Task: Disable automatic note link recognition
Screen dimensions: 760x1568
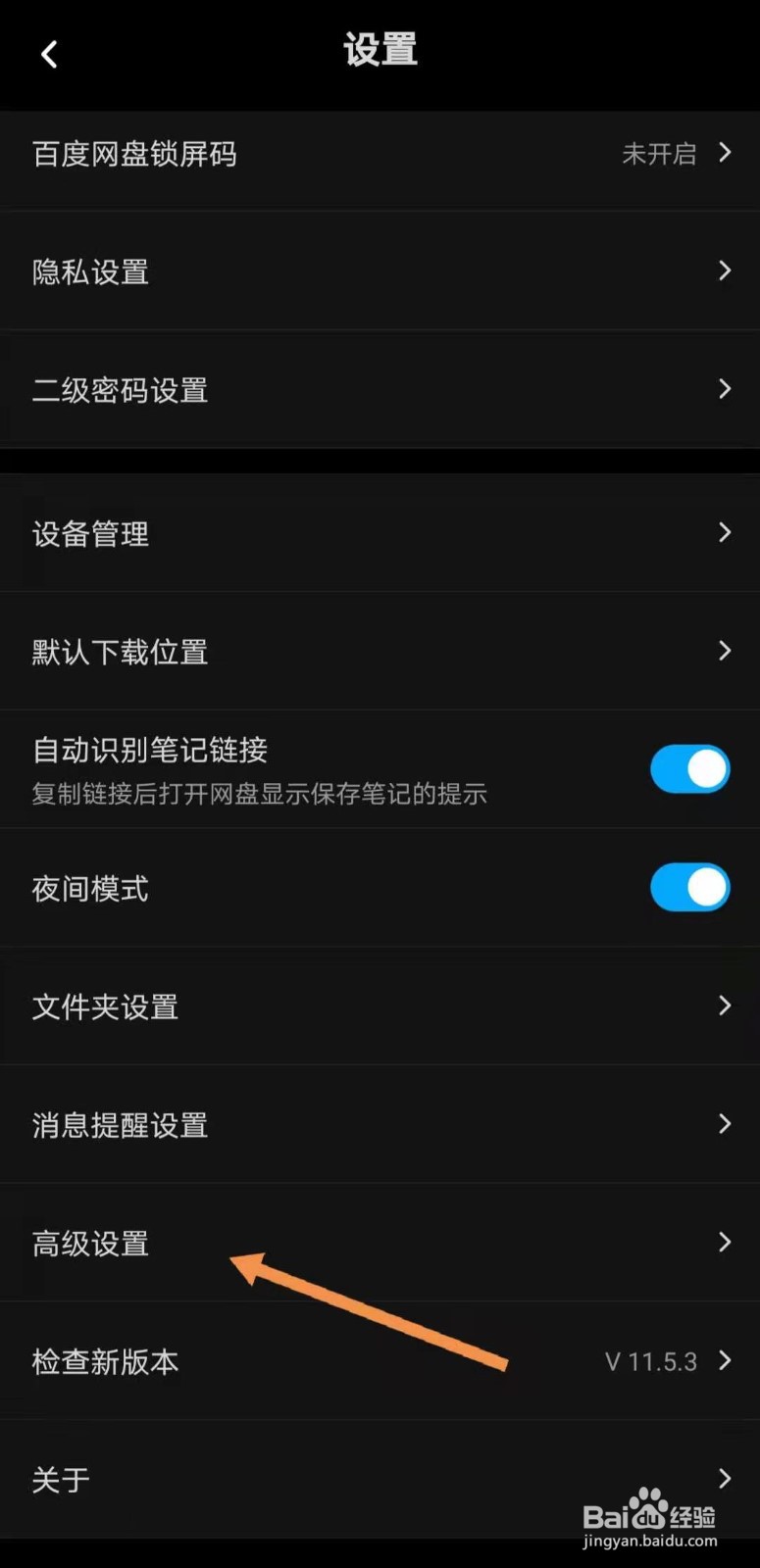Action: 690,768
